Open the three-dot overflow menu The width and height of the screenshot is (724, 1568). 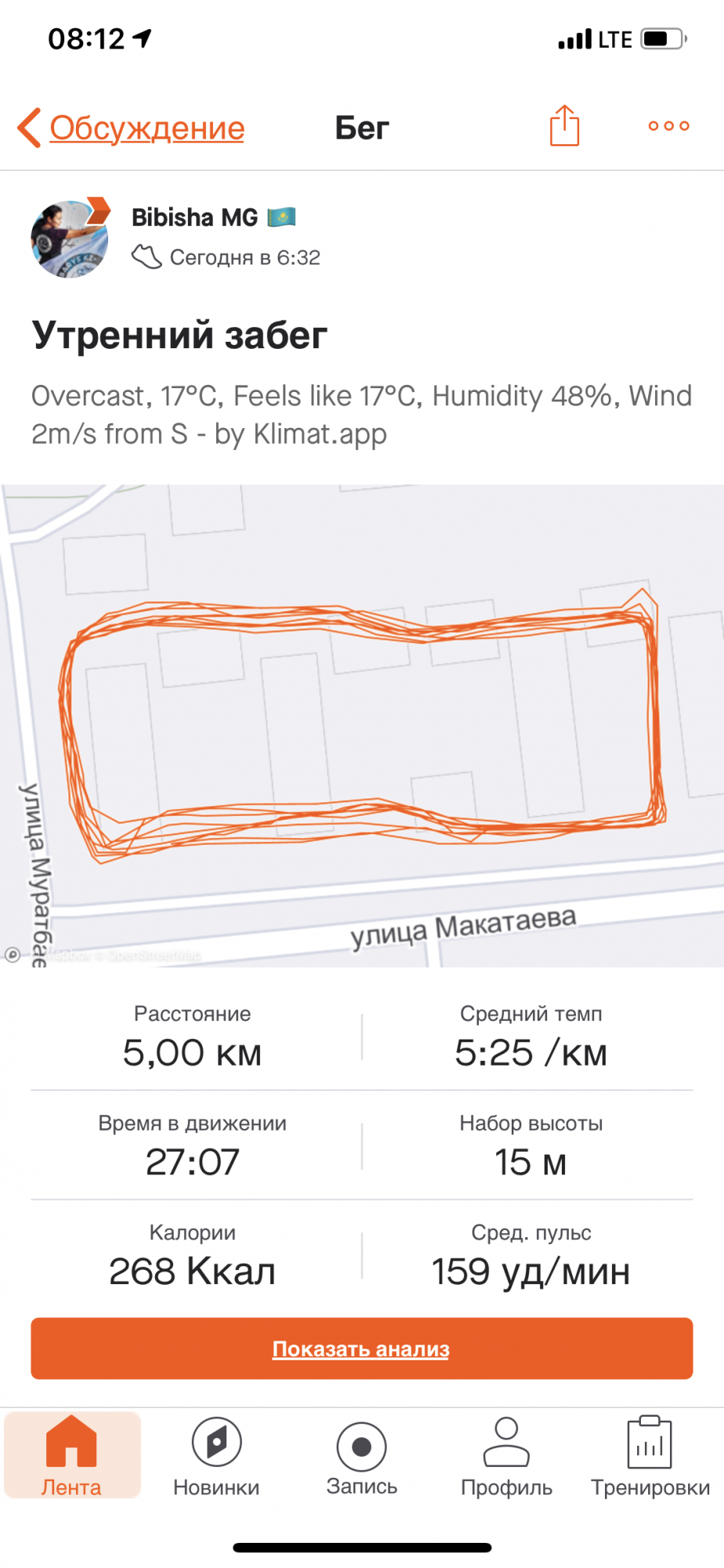click(668, 126)
